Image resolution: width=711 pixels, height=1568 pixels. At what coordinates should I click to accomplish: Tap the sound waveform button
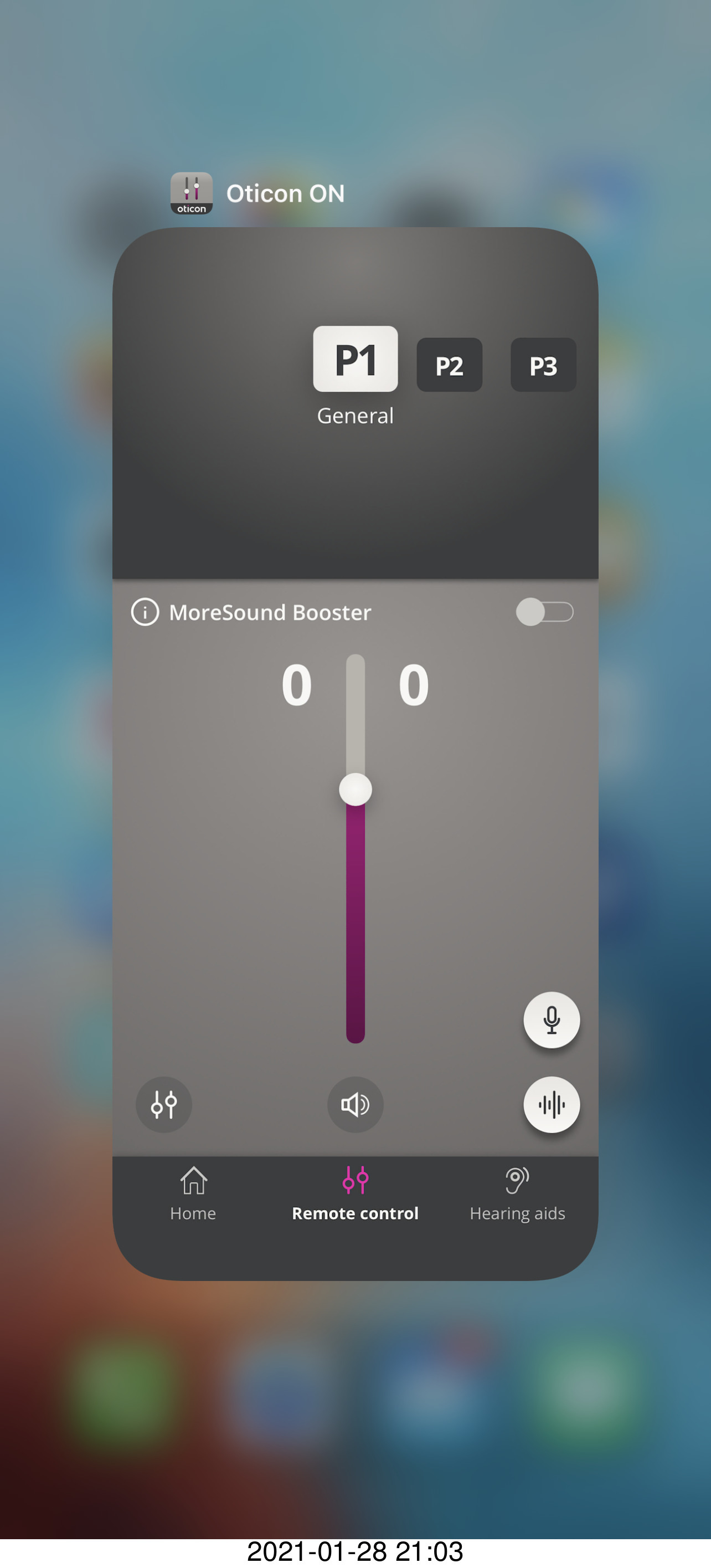click(x=551, y=1104)
